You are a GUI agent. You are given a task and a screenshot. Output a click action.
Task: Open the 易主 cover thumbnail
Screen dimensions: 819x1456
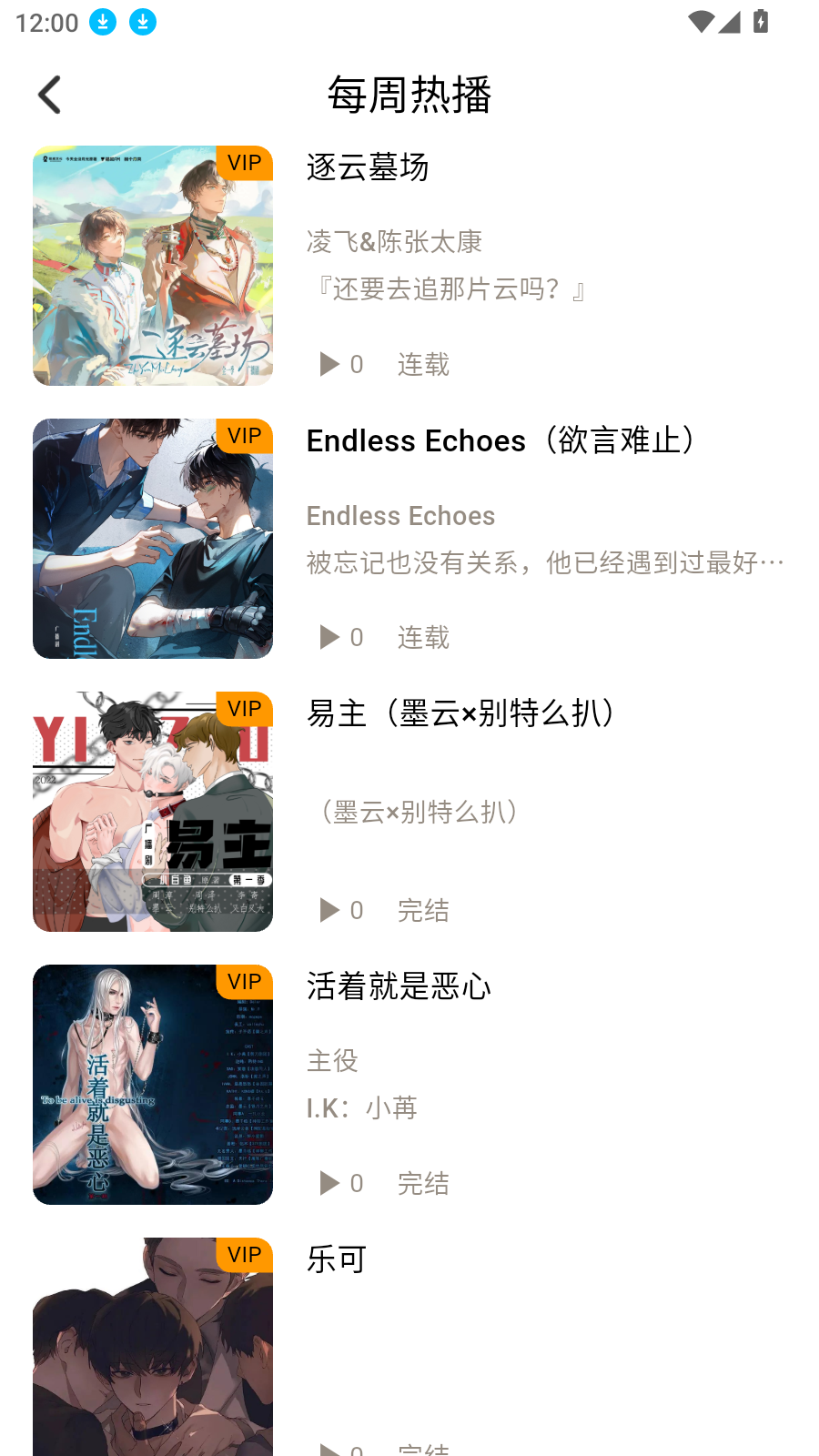pos(152,810)
